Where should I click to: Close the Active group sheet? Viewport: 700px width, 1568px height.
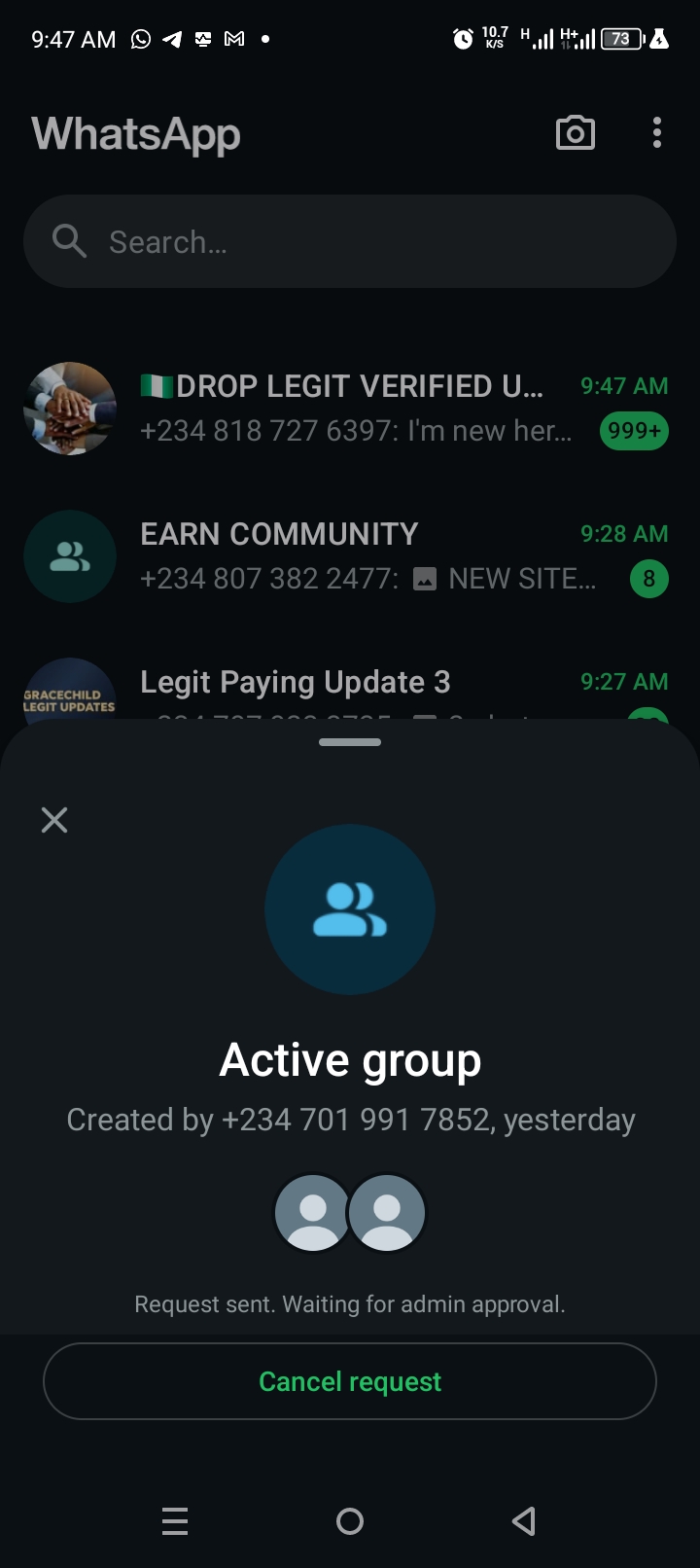pyautogui.click(x=54, y=820)
